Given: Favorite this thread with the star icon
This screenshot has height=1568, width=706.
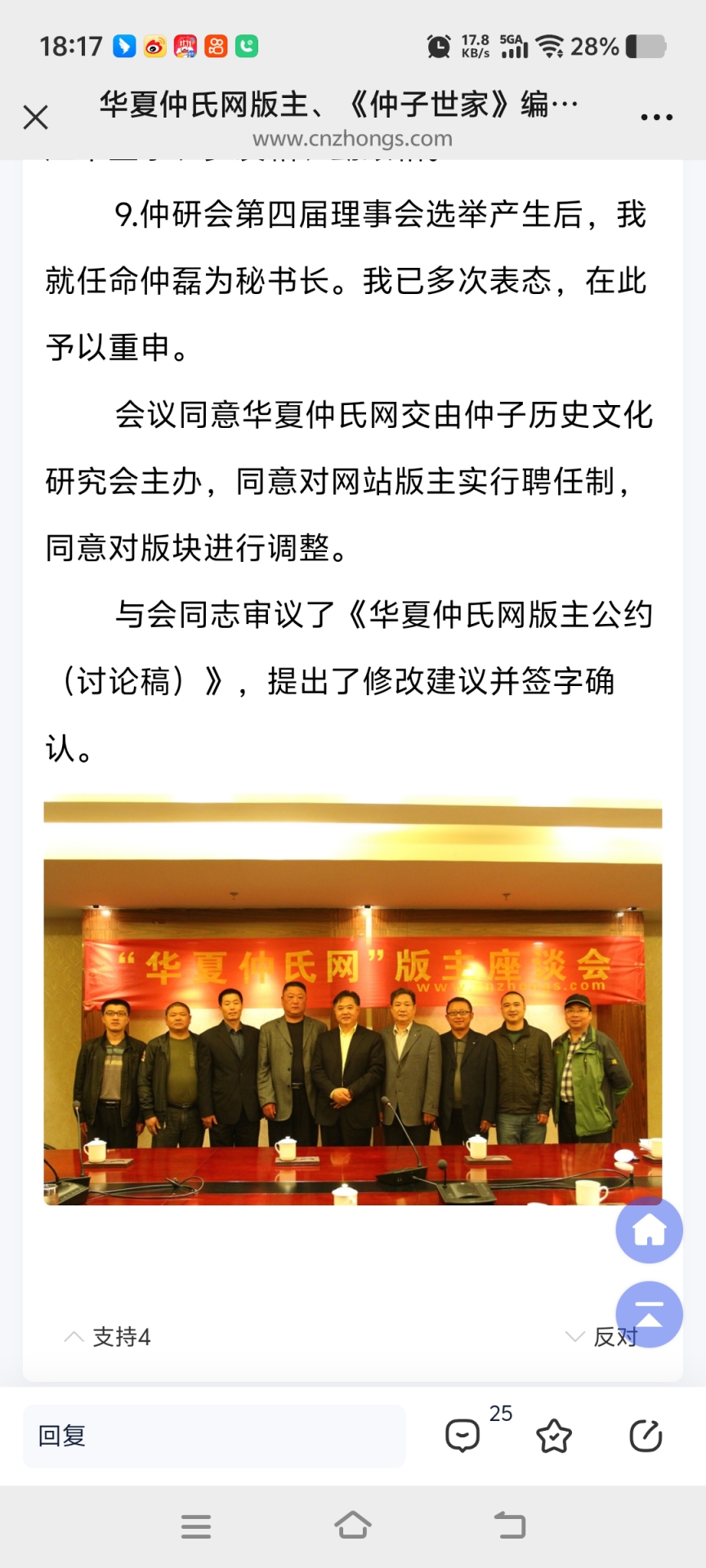Looking at the screenshot, I should click(x=554, y=1436).
